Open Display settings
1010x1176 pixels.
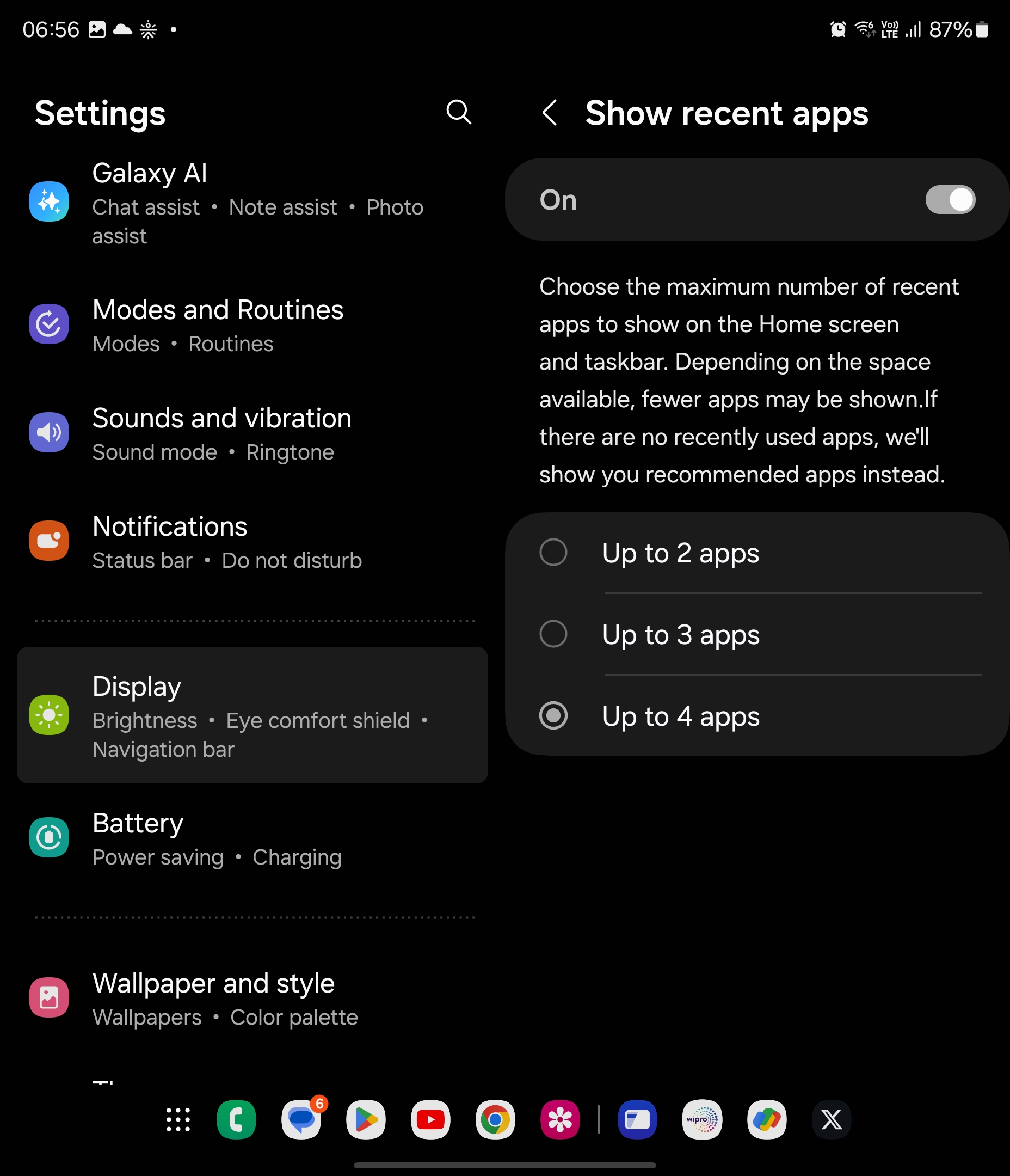(x=252, y=715)
